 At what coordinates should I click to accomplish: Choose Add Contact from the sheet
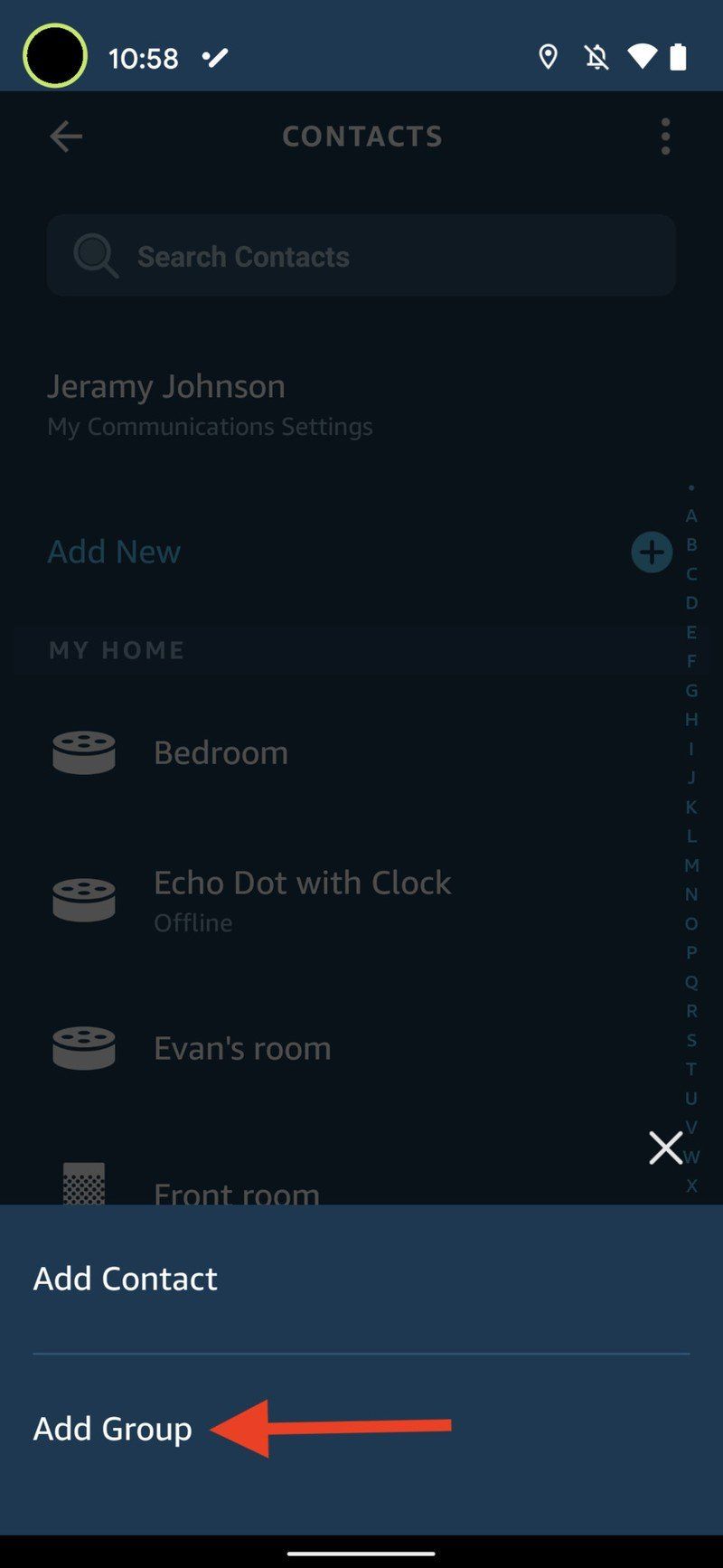point(125,1278)
